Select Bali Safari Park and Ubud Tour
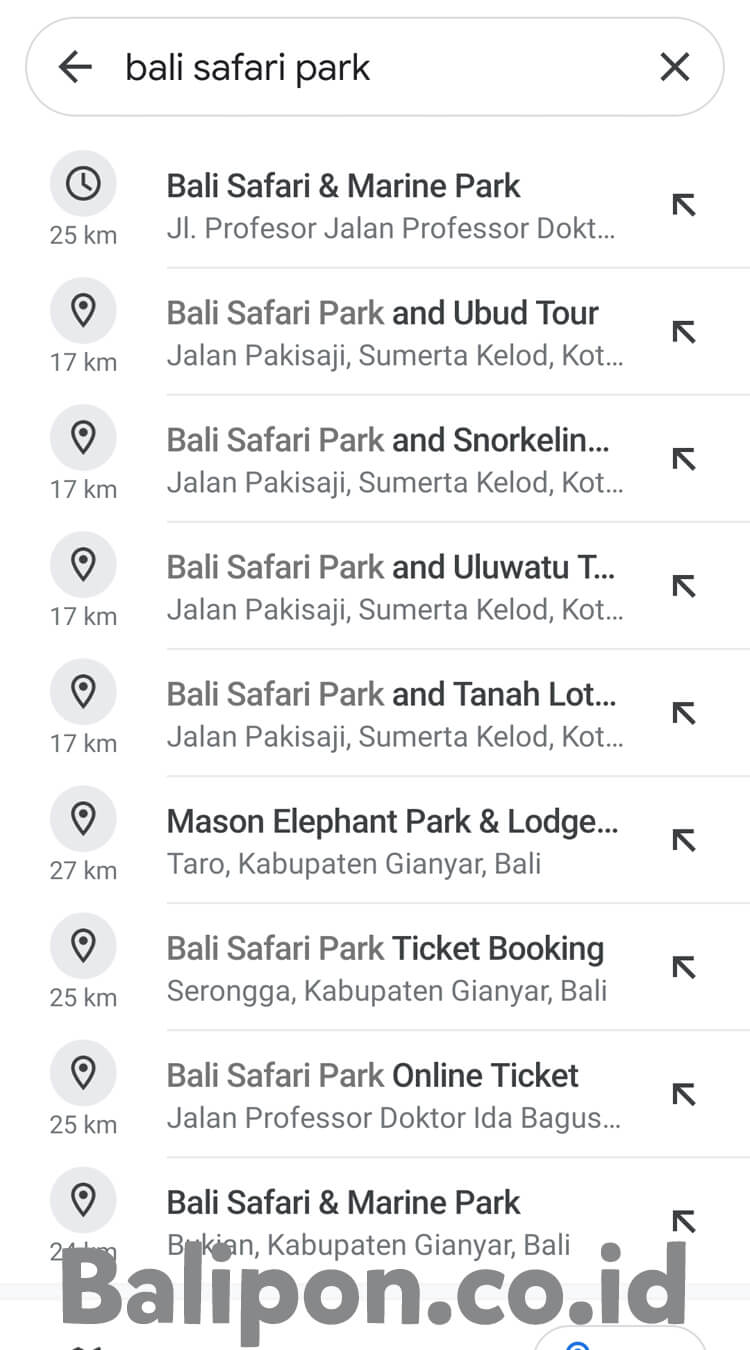750x1350 pixels. click(x=390, y=332)
